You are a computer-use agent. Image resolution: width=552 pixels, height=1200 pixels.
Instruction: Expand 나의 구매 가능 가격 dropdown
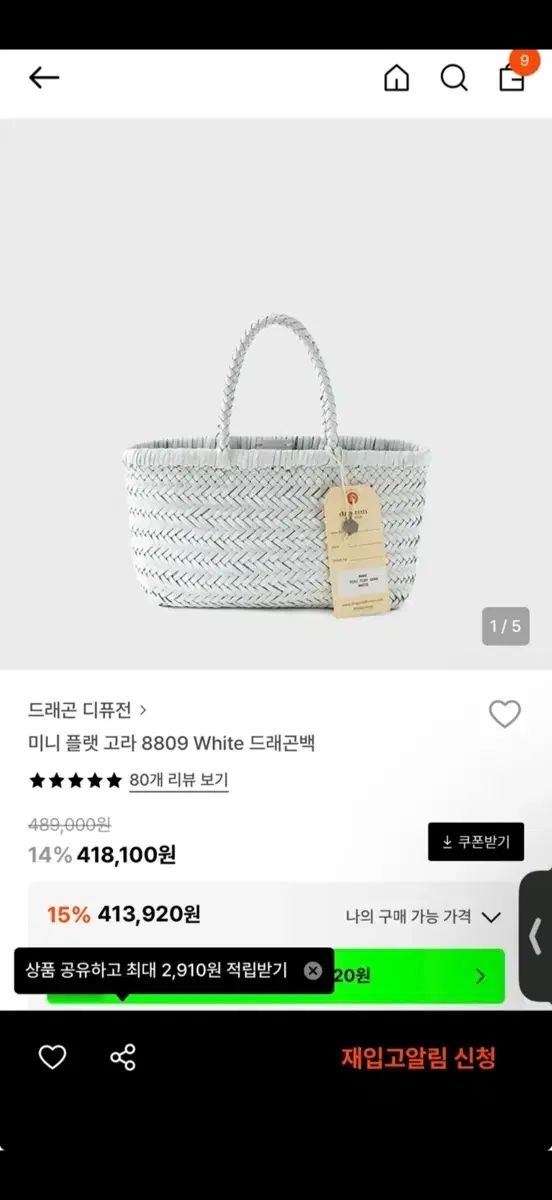coord(423,916)
